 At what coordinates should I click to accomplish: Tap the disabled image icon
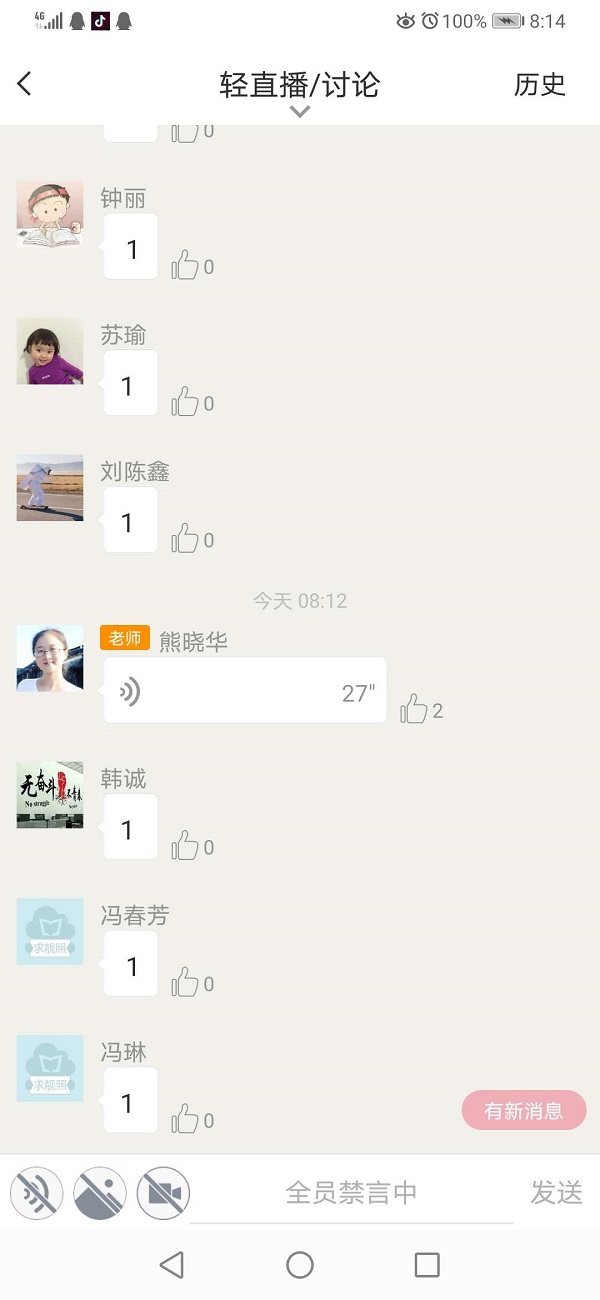[x=100, y=1193]
